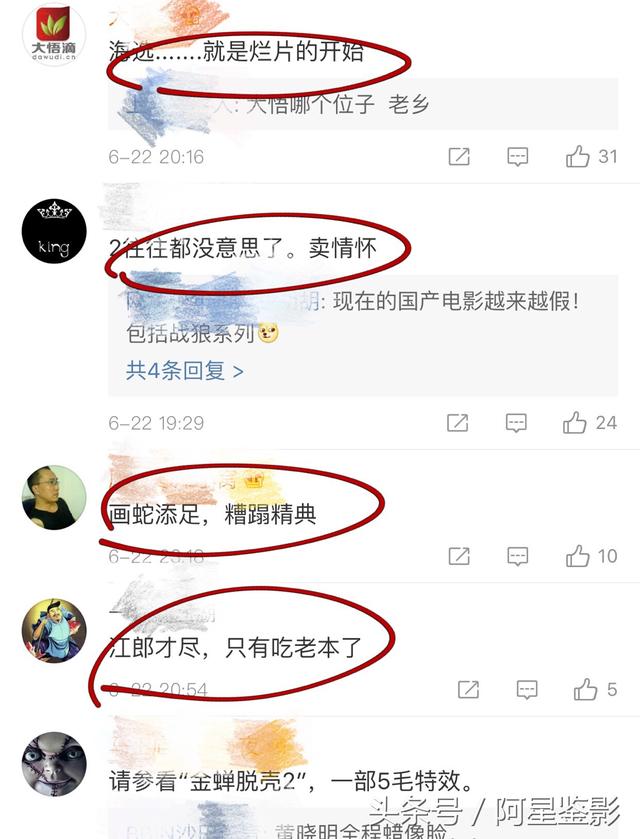640x839 pixels.
Task: Share the 江郎才尽 comment
Action: coord(468,689)
